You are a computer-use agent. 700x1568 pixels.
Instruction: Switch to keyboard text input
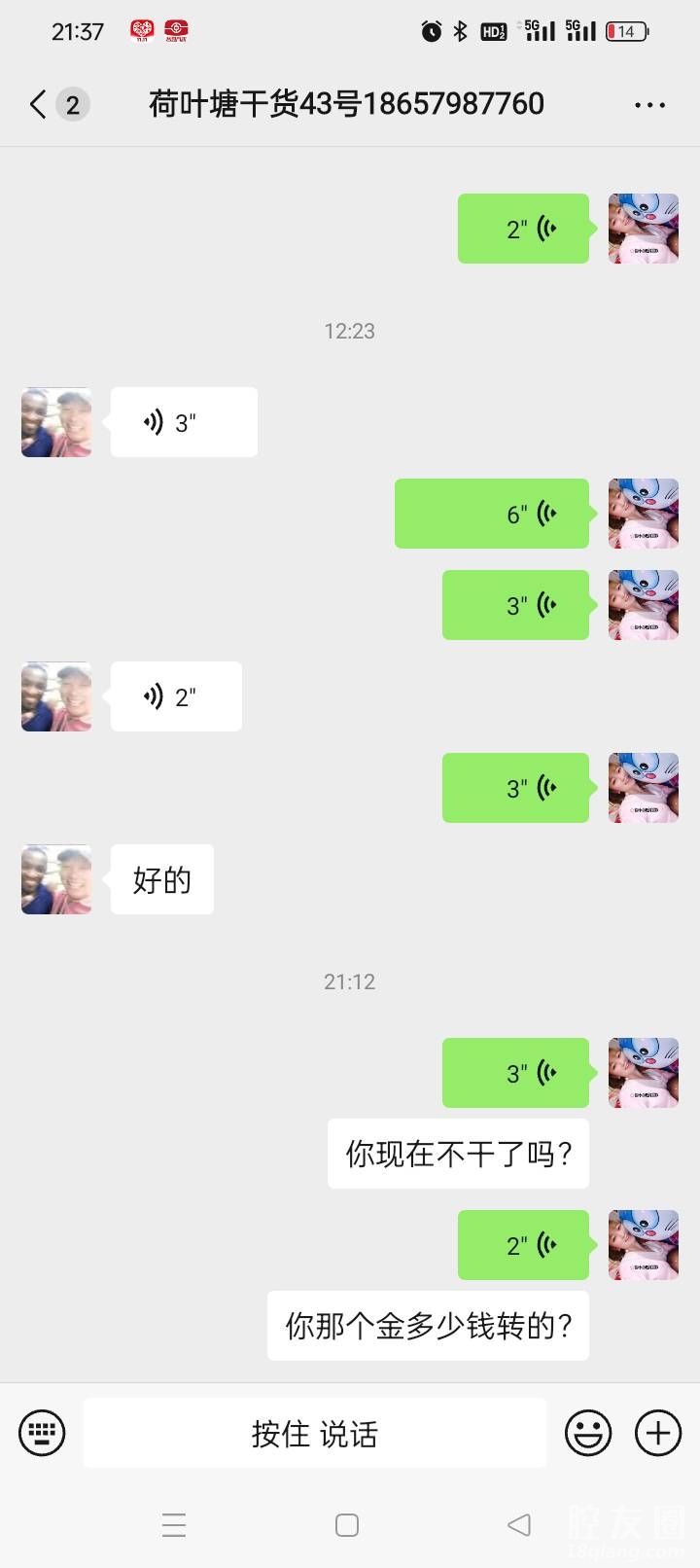tap(43, 1433)
